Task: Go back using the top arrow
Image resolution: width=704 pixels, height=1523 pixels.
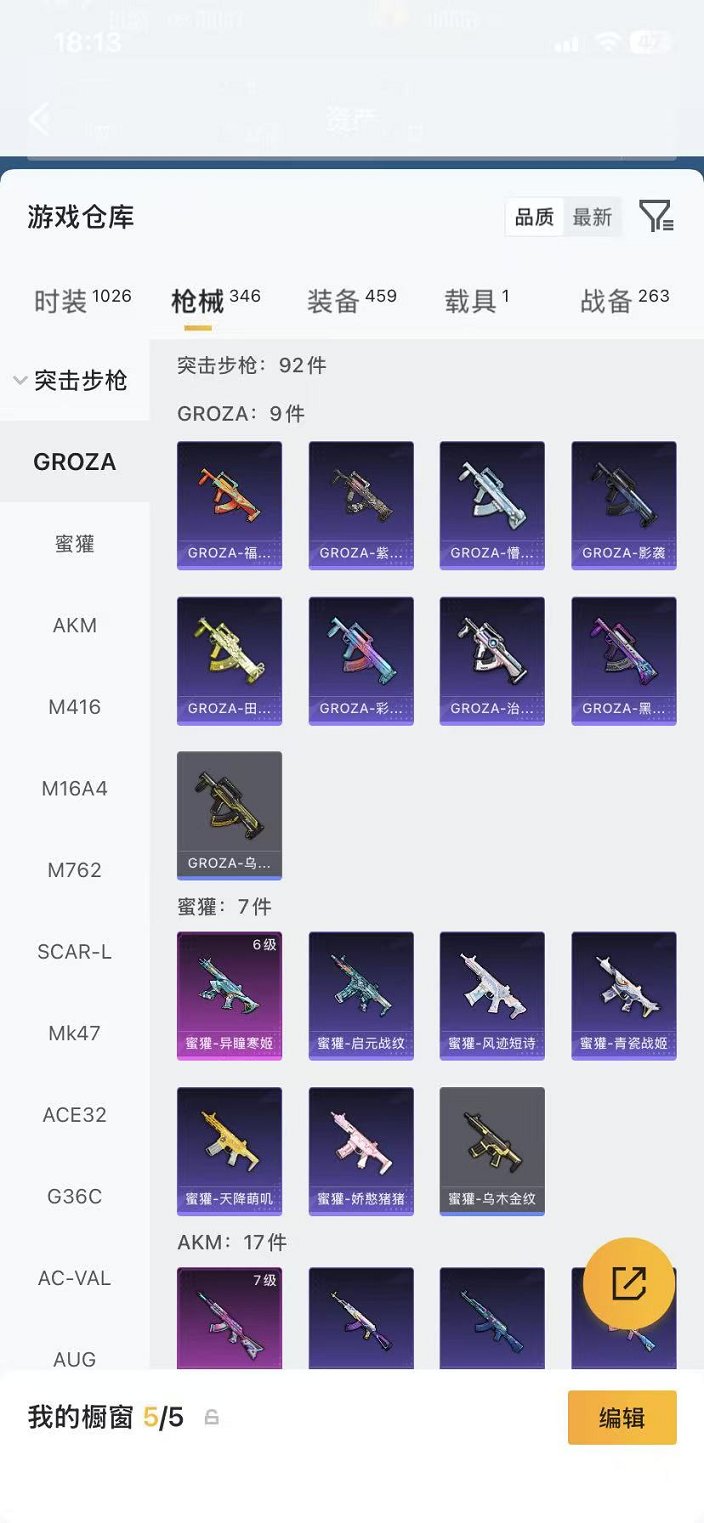Action: coord(40,120)
